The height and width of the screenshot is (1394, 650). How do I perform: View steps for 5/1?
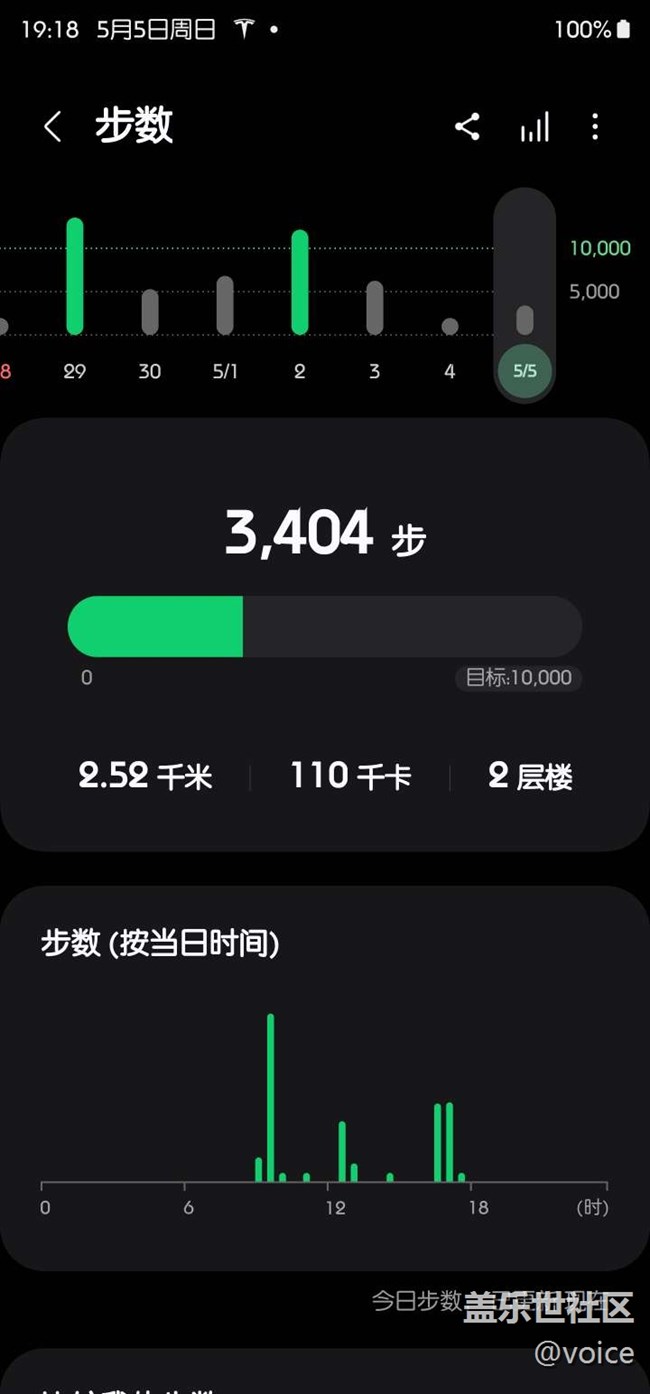[225, 306]
